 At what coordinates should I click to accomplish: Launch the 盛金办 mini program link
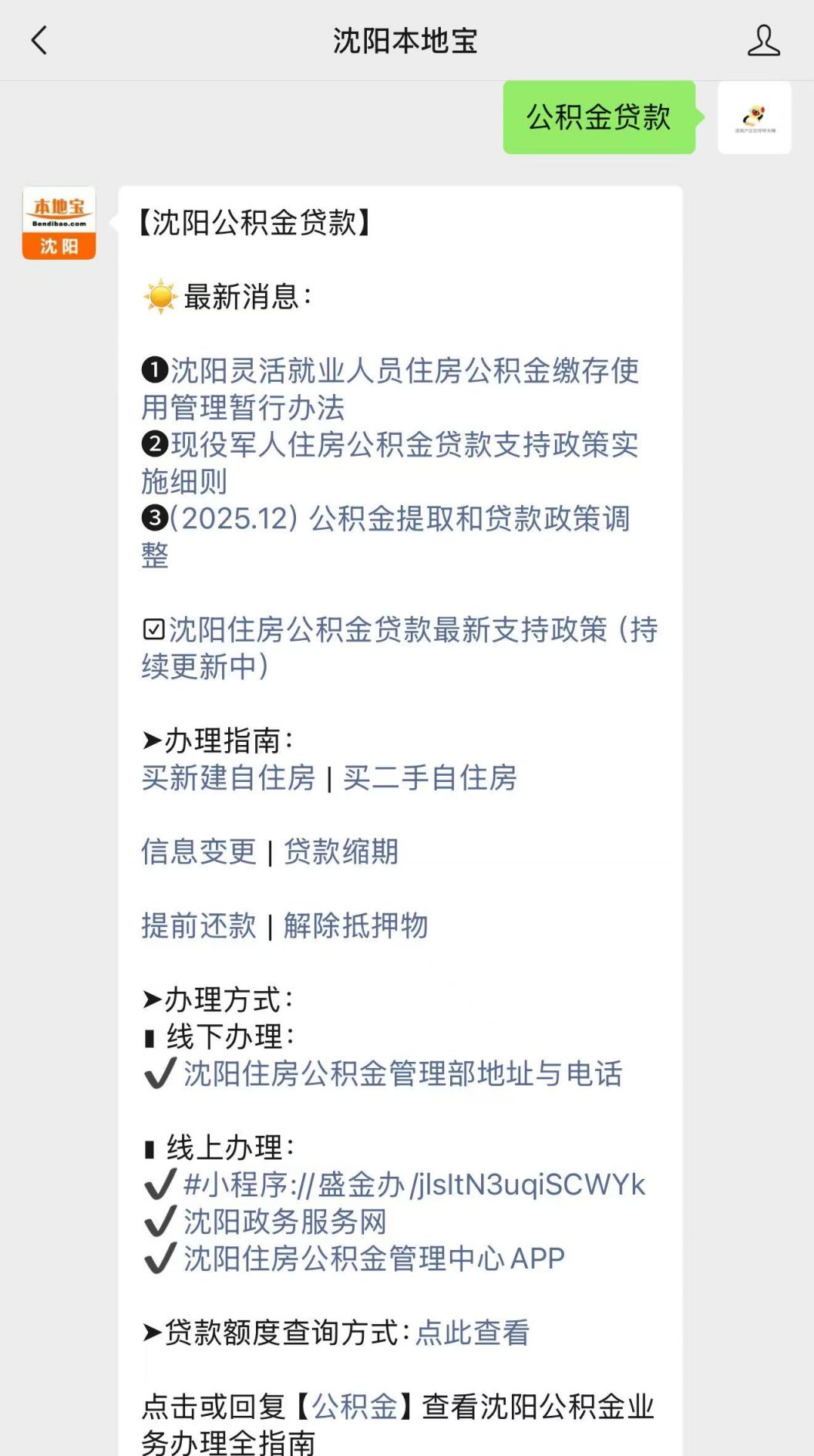(414, 1185)
